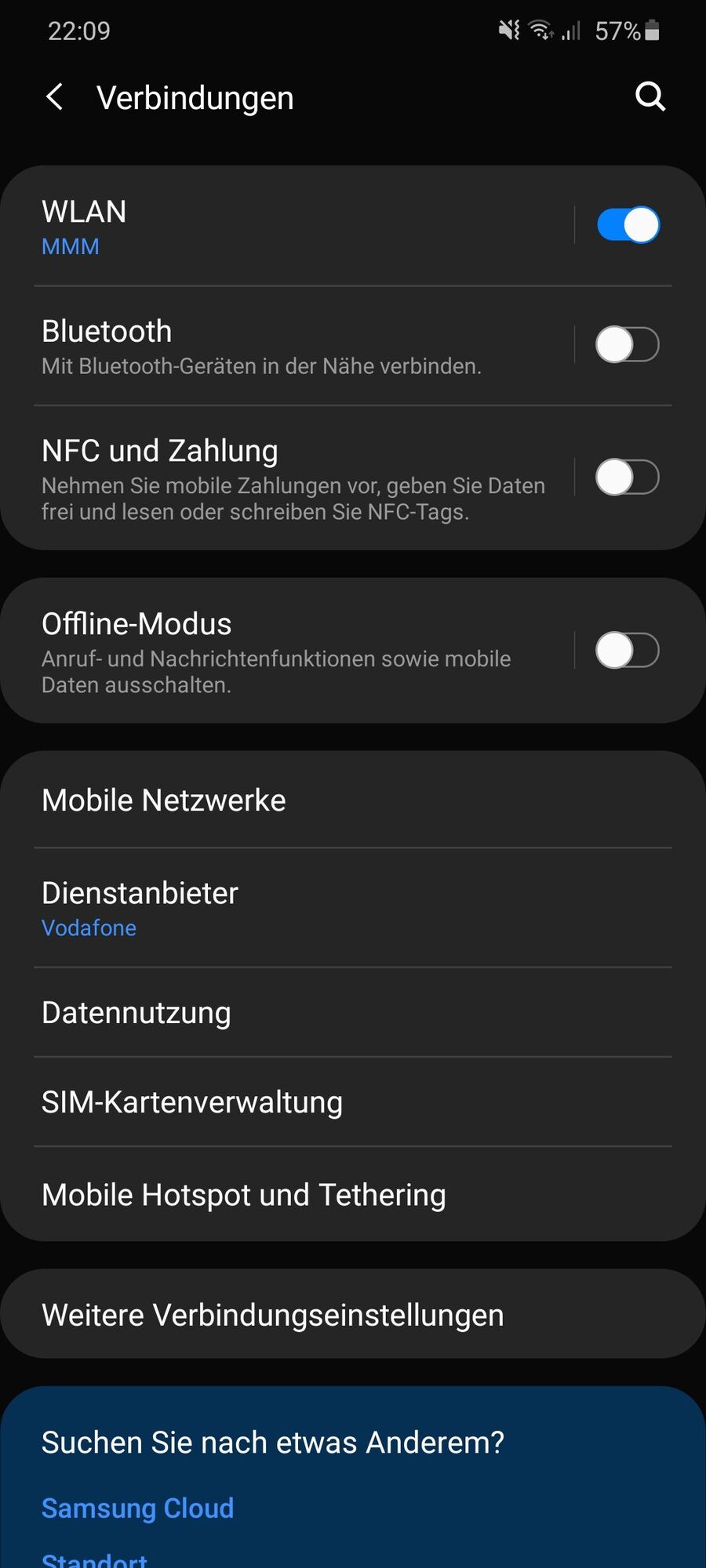Open NFC und Zahlung details

[298, 477]
